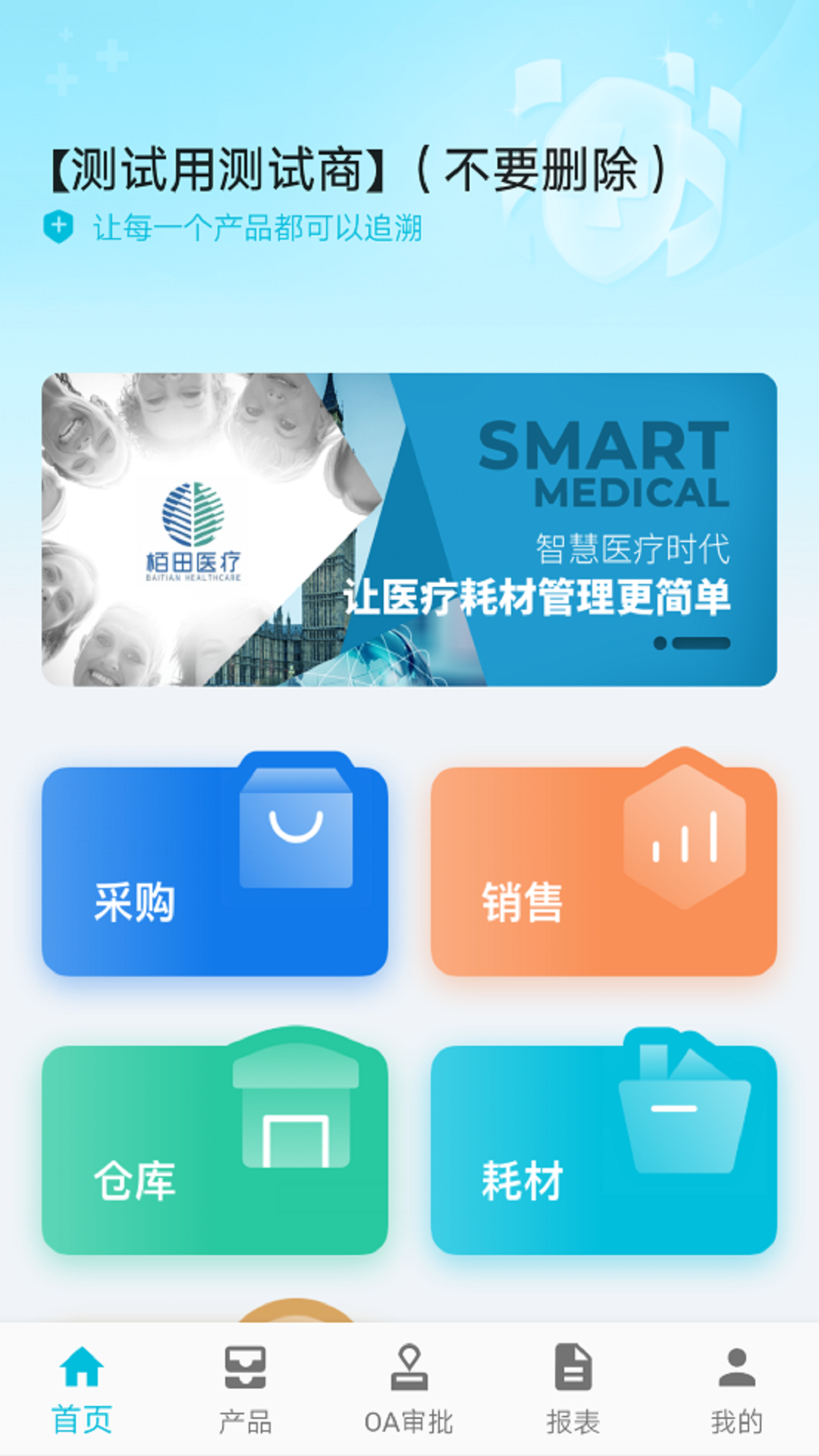Open the Smart Medical banner
This screenshot has width=819, height=1456.
tap(409, 529)
